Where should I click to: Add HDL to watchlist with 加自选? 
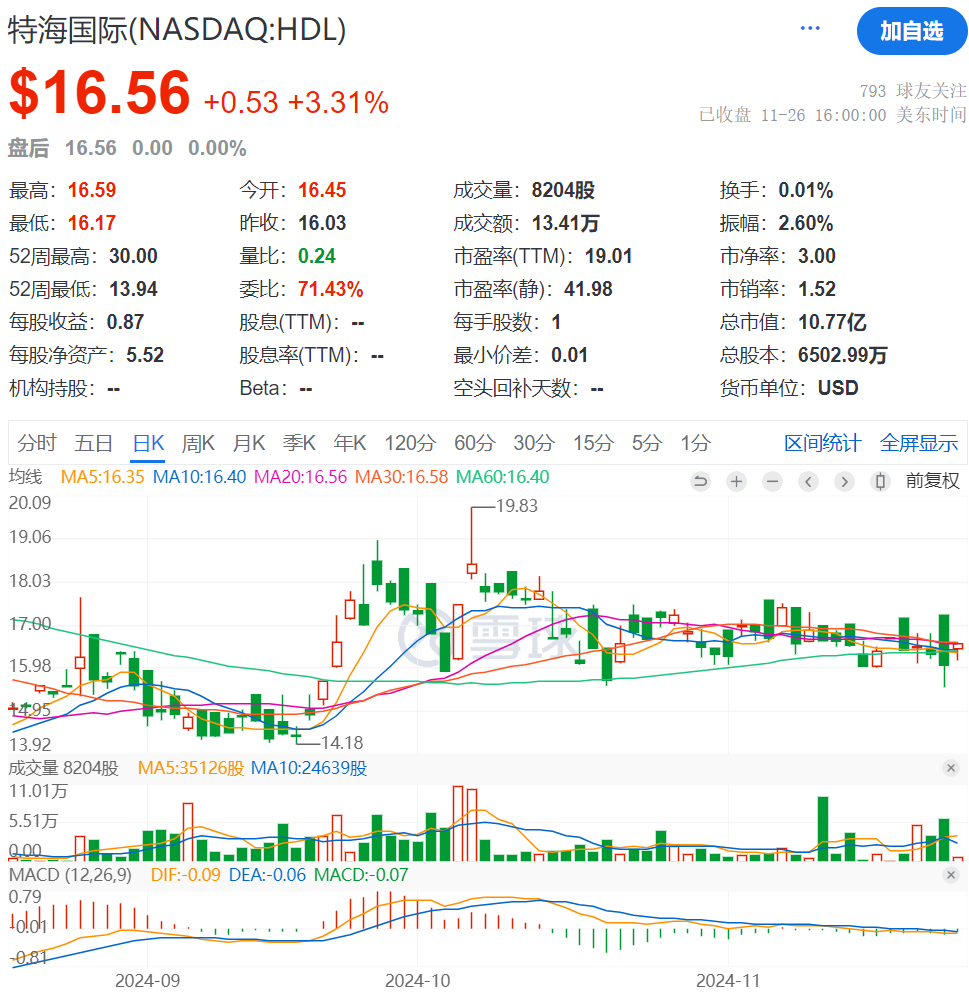911,31
